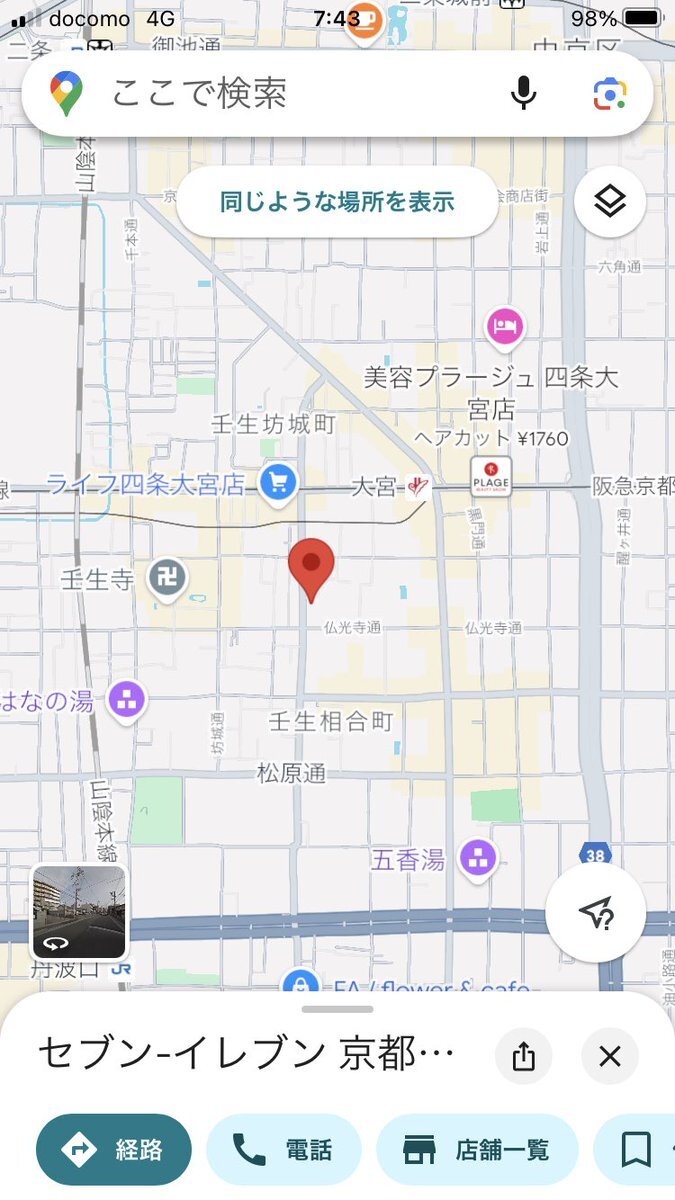675x1200 pixels.
Task: Start voice search with the microphone
Action: (x=523, y=94)
